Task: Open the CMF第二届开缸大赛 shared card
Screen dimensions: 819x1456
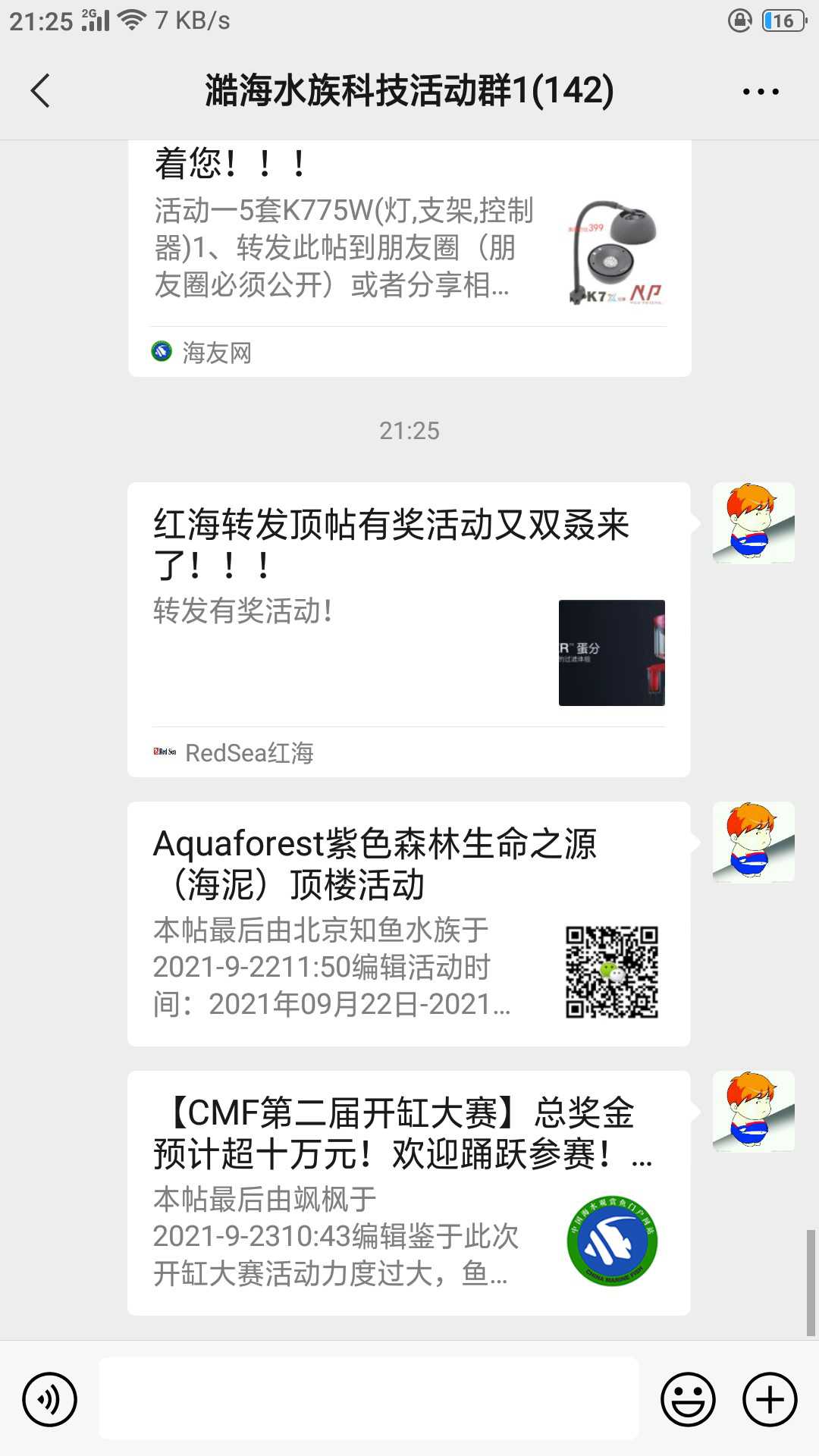Action: click(408, 1192)
